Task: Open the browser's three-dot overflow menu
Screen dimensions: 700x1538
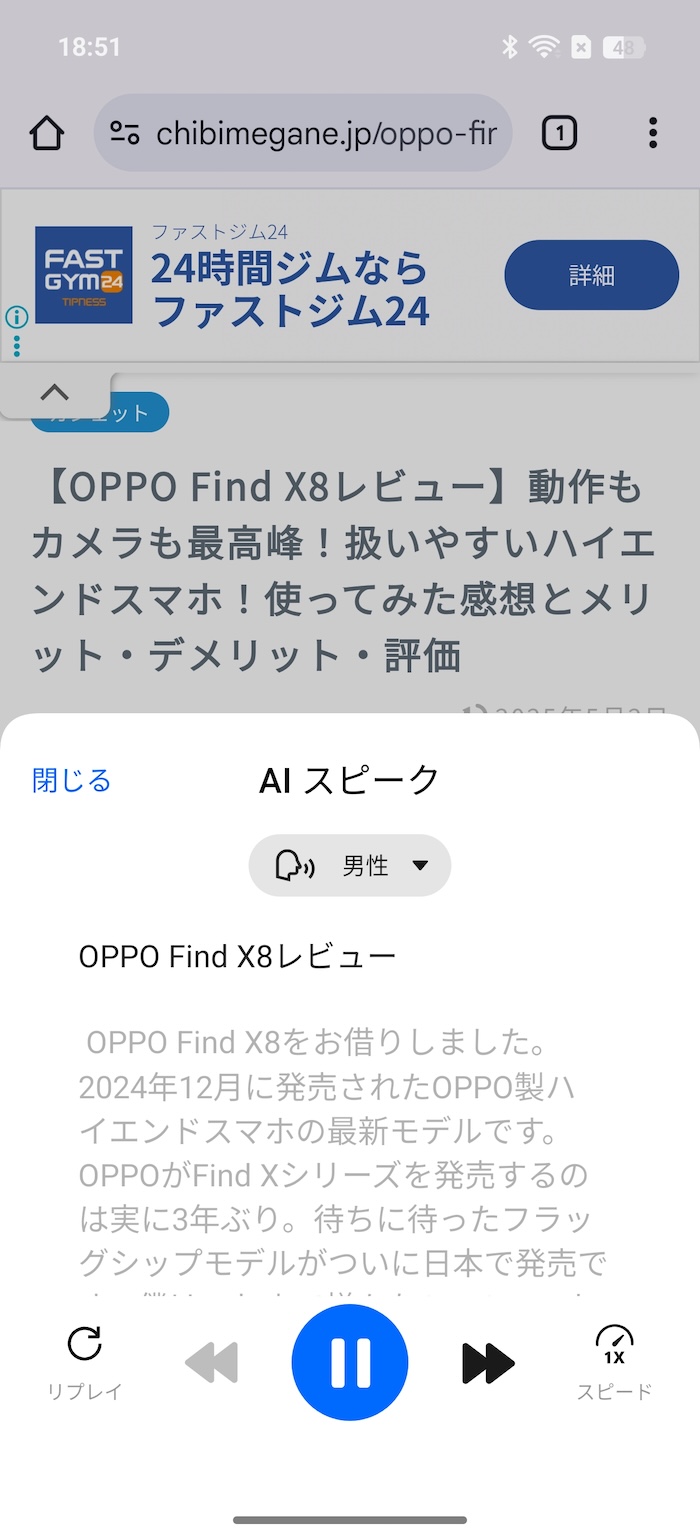Action: tap(652, 133)
